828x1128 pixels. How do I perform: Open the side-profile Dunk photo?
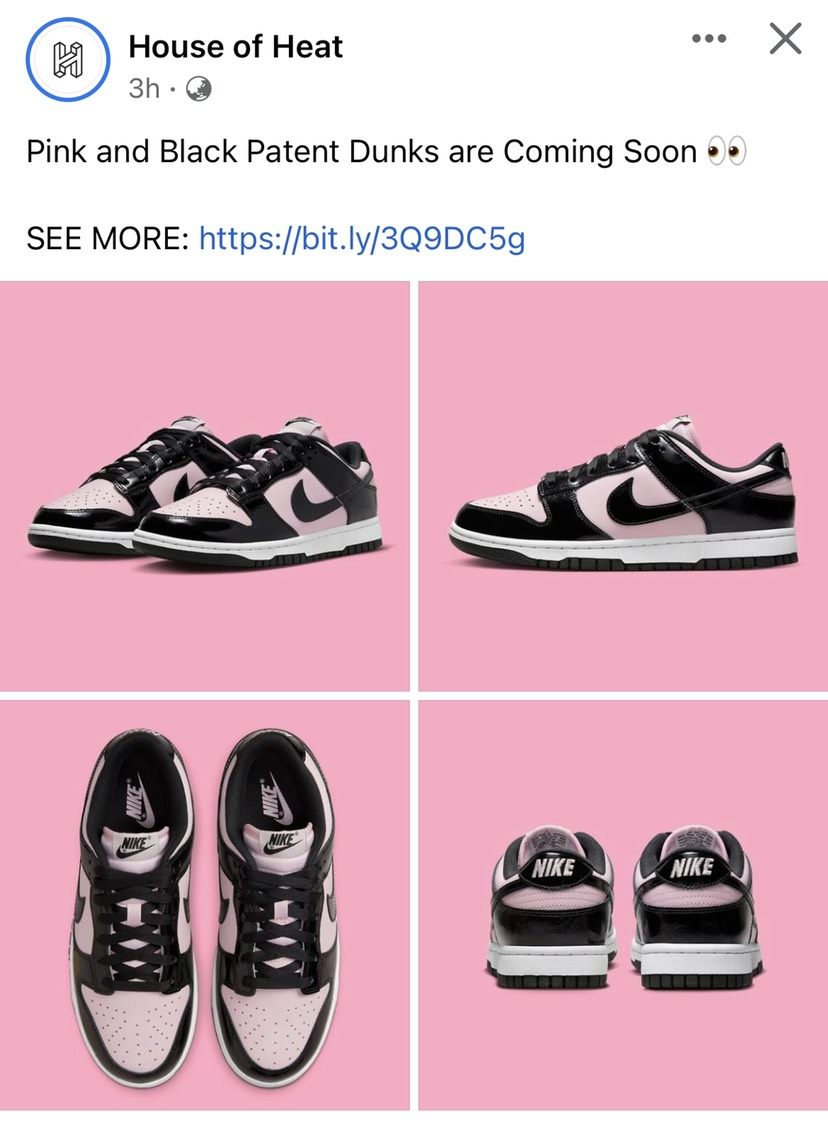[x=622, y=485]
